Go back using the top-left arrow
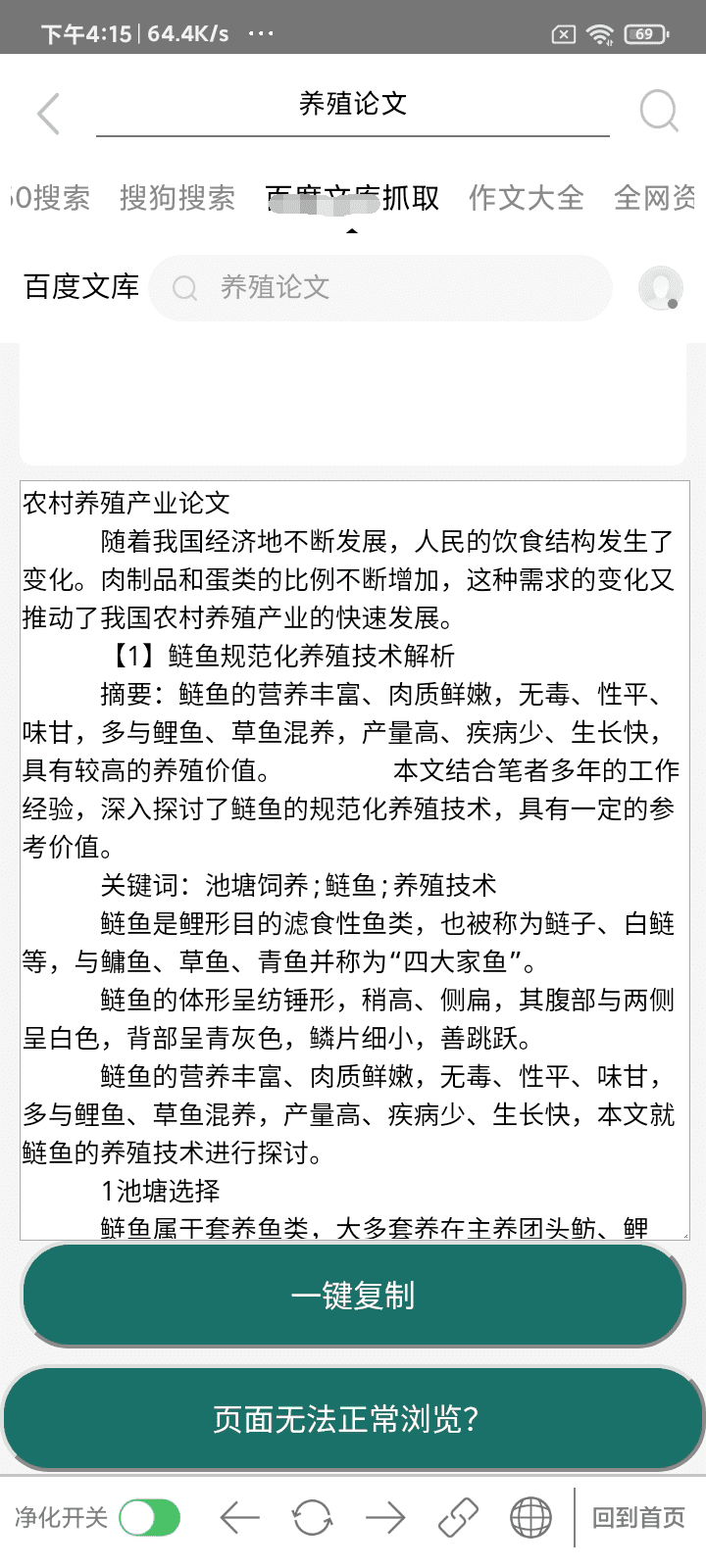706x1568 pixels. point(48,113)
